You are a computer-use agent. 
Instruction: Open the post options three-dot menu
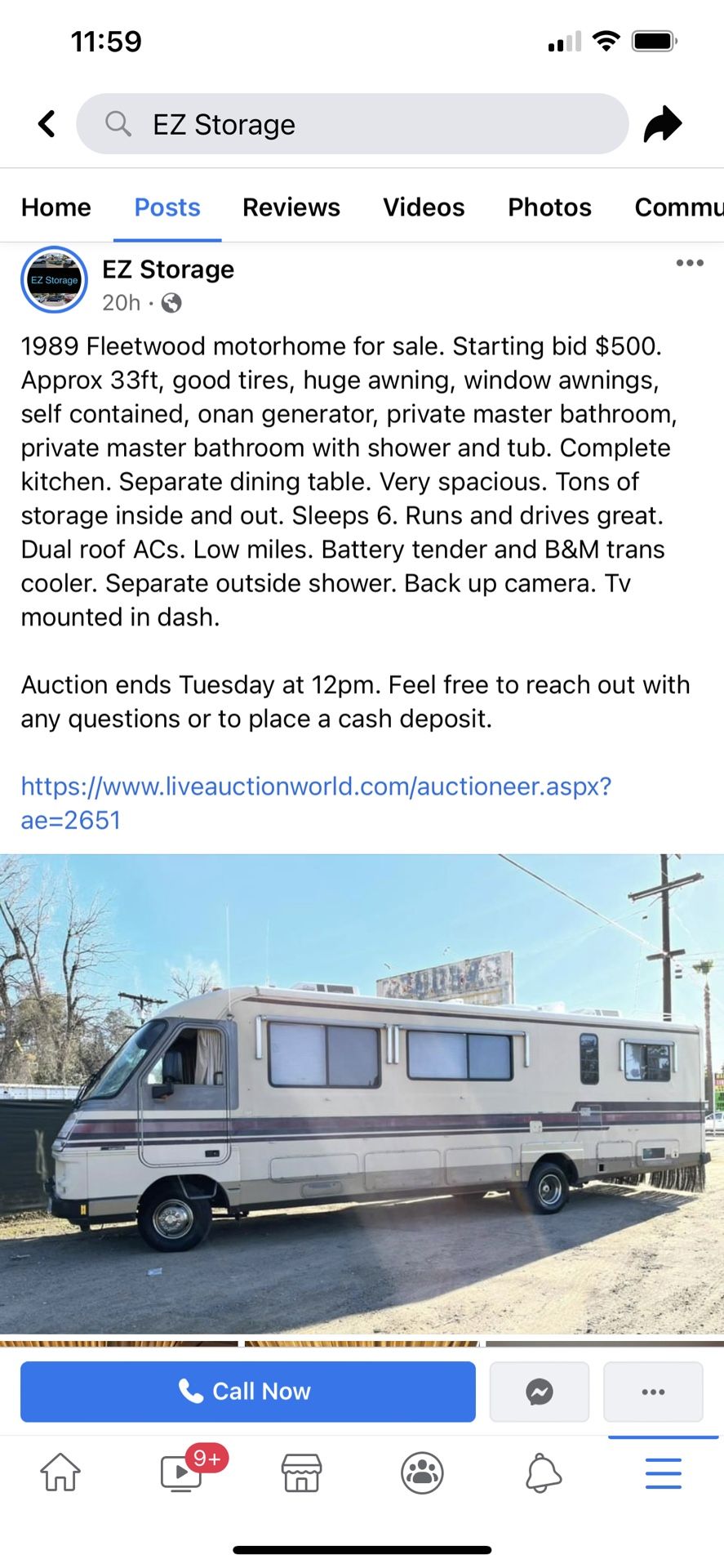tap(690, 262)
